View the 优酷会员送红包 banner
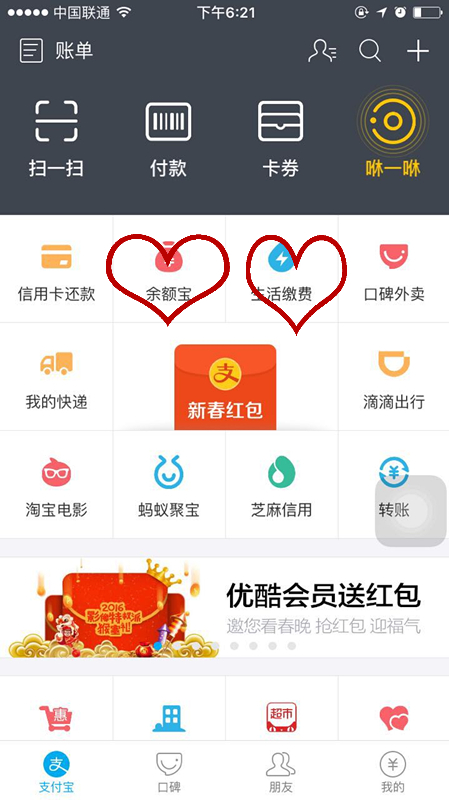This screenshot has width=449, height=800. [x=224, y=607]
